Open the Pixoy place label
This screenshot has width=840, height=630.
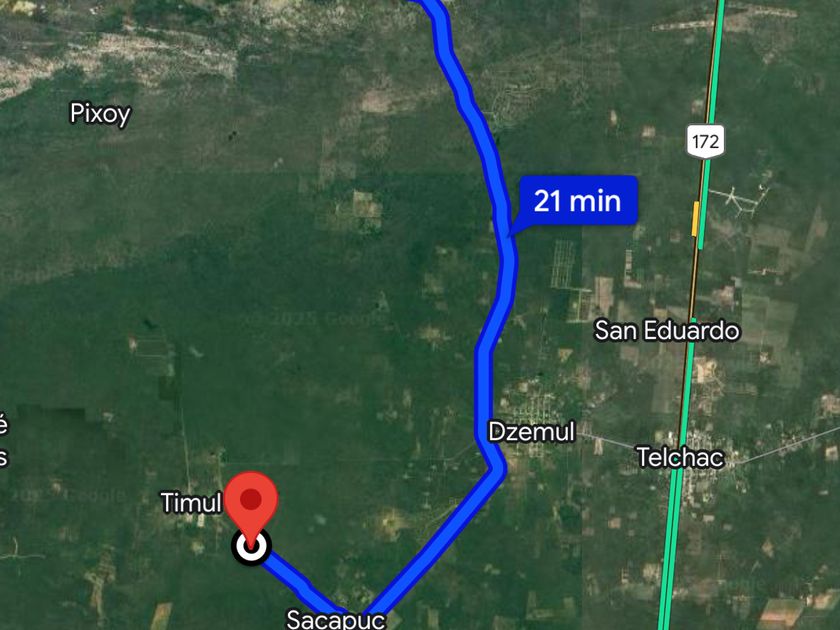coord(100,114)
